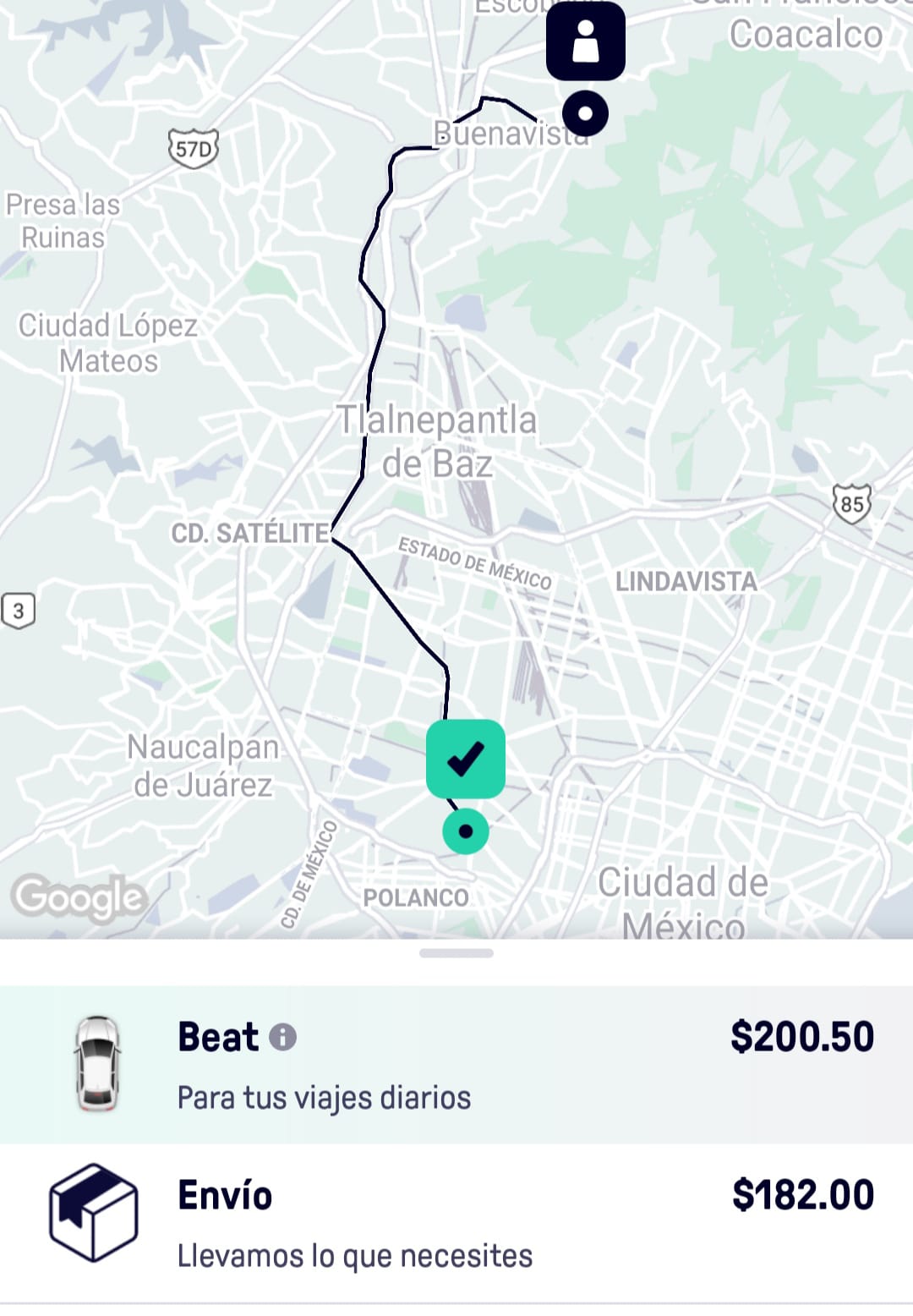Select the green checkmark dropoff marker

(x=467, y=759)
